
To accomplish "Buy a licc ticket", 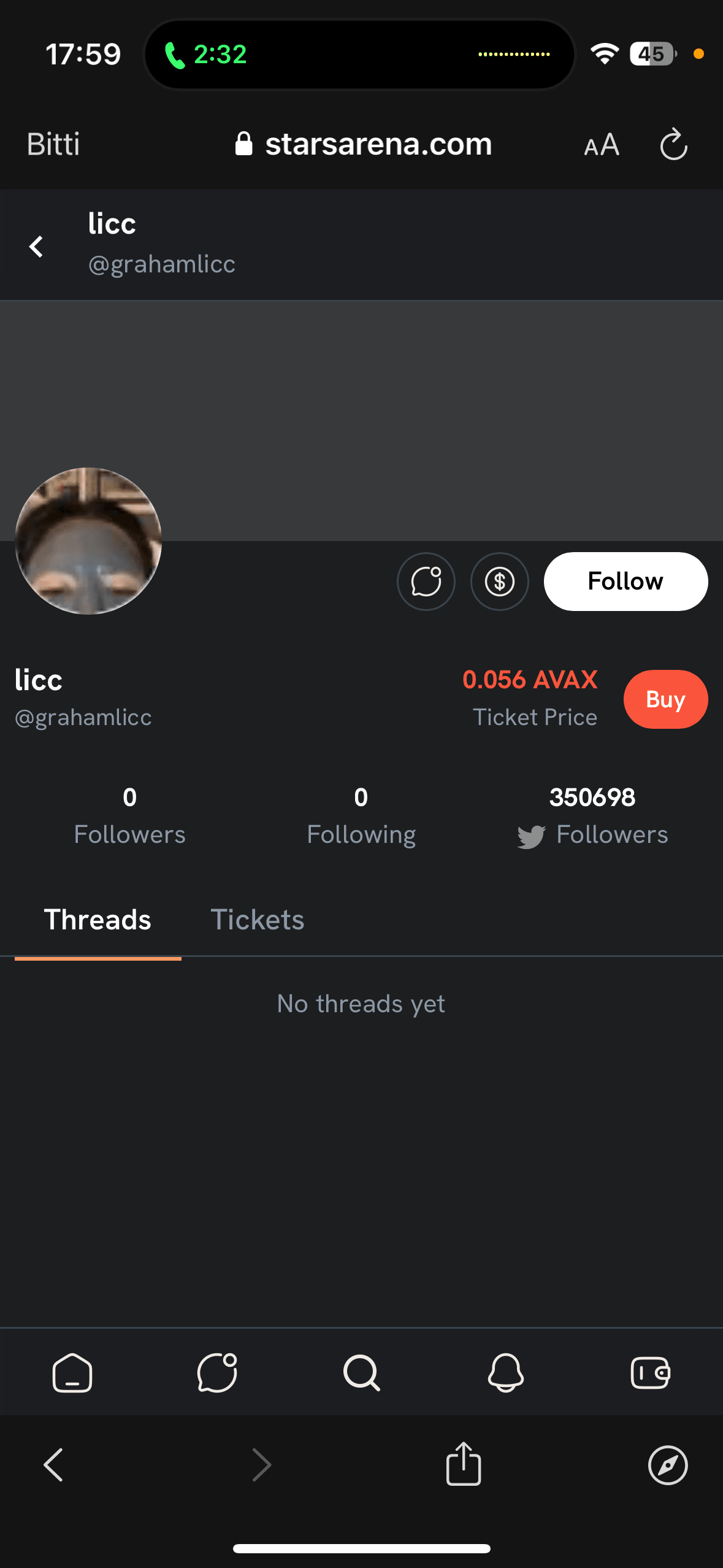I will (x=665, y=699).
